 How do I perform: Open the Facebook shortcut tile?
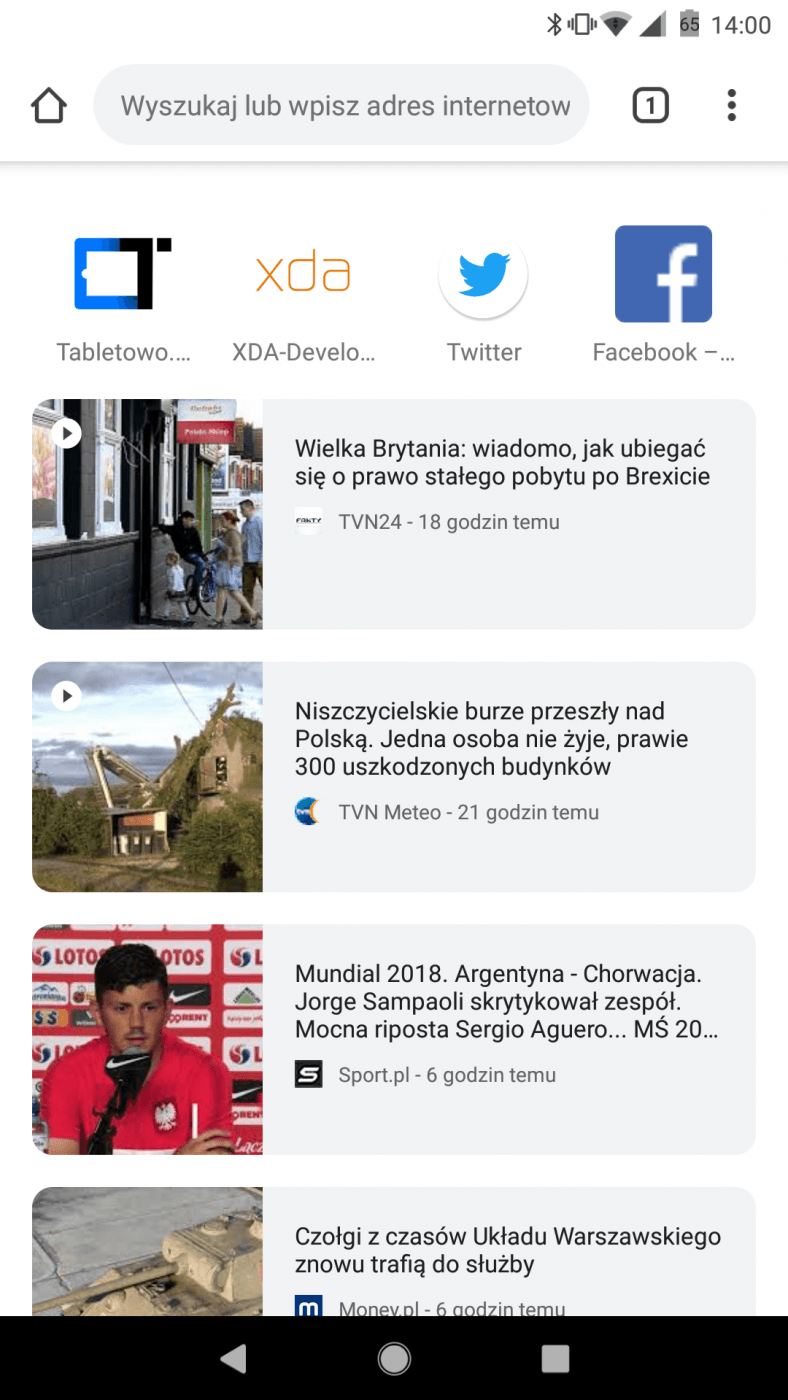coord(663,292)
